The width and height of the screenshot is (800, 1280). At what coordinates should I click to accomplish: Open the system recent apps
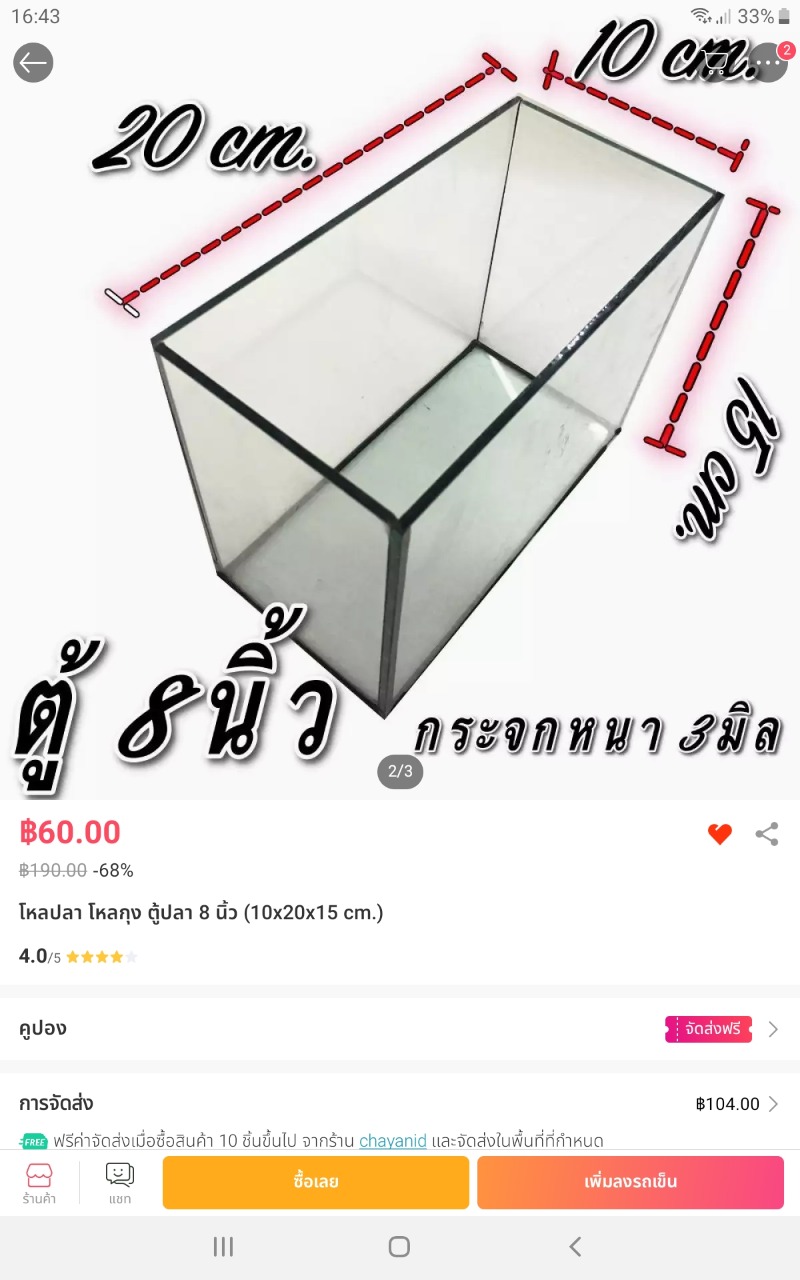pyautogui.click(x=223, y=1246)
